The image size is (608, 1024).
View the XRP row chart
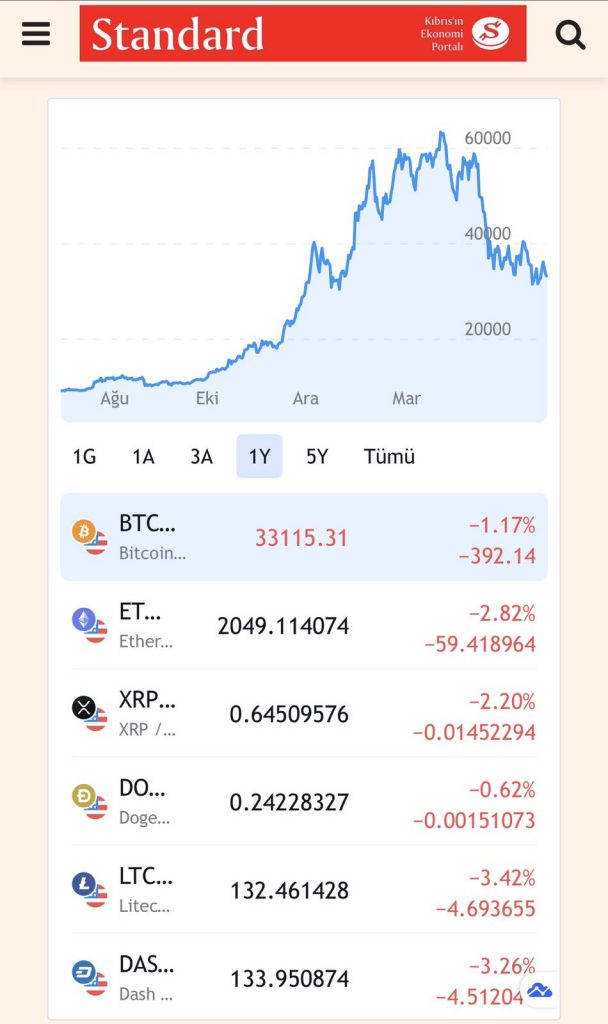coord(303,713)
